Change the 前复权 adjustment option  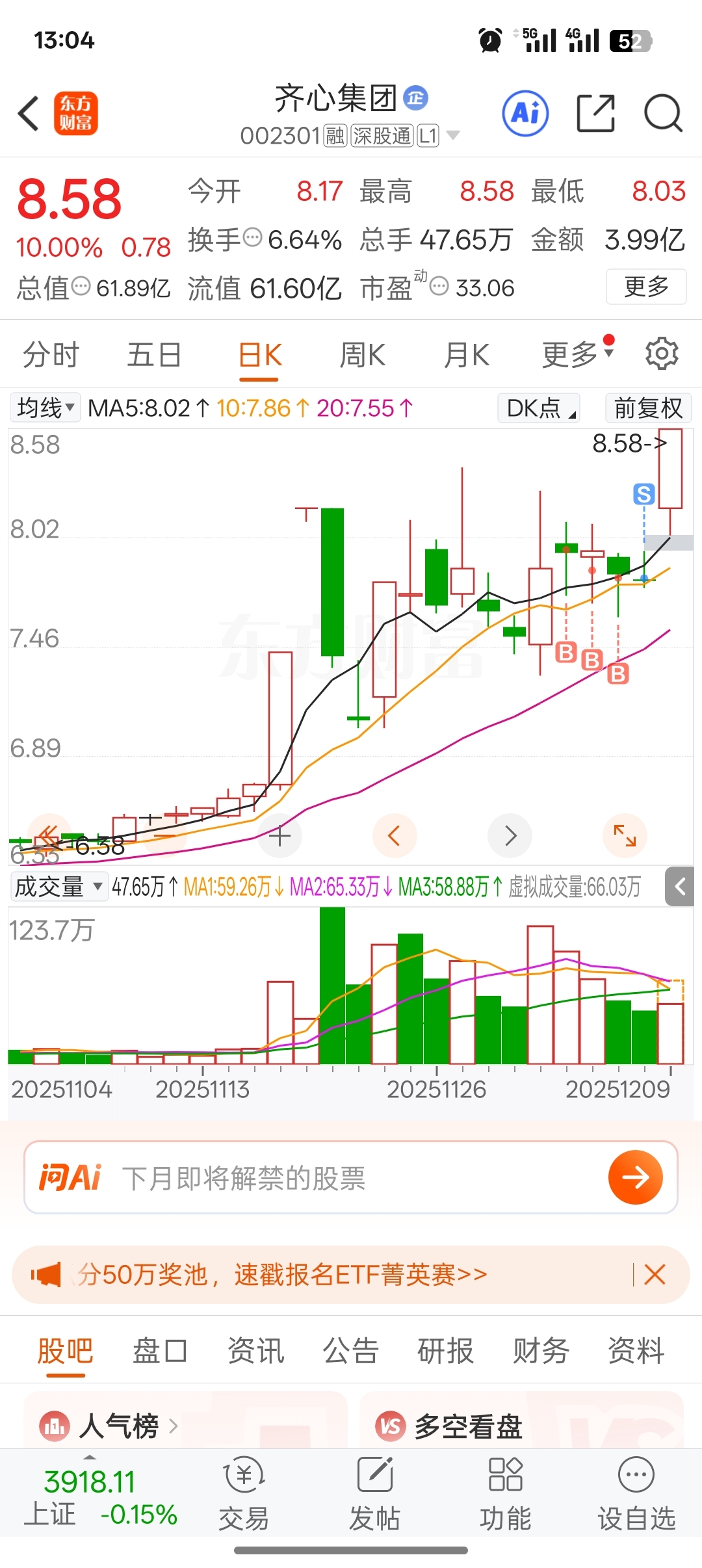[x=648, y=408]
